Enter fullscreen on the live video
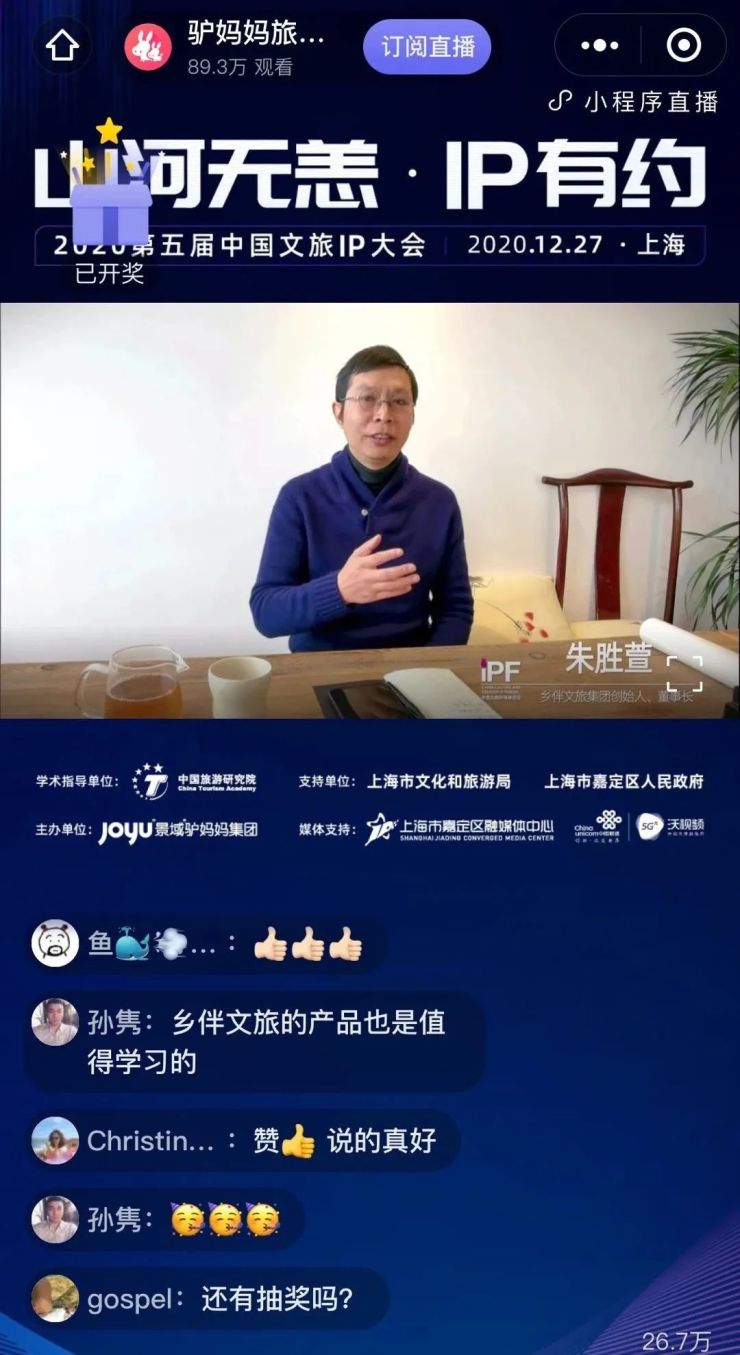Viewport: 740px width, 1355px height. click(x=684, y=674)
